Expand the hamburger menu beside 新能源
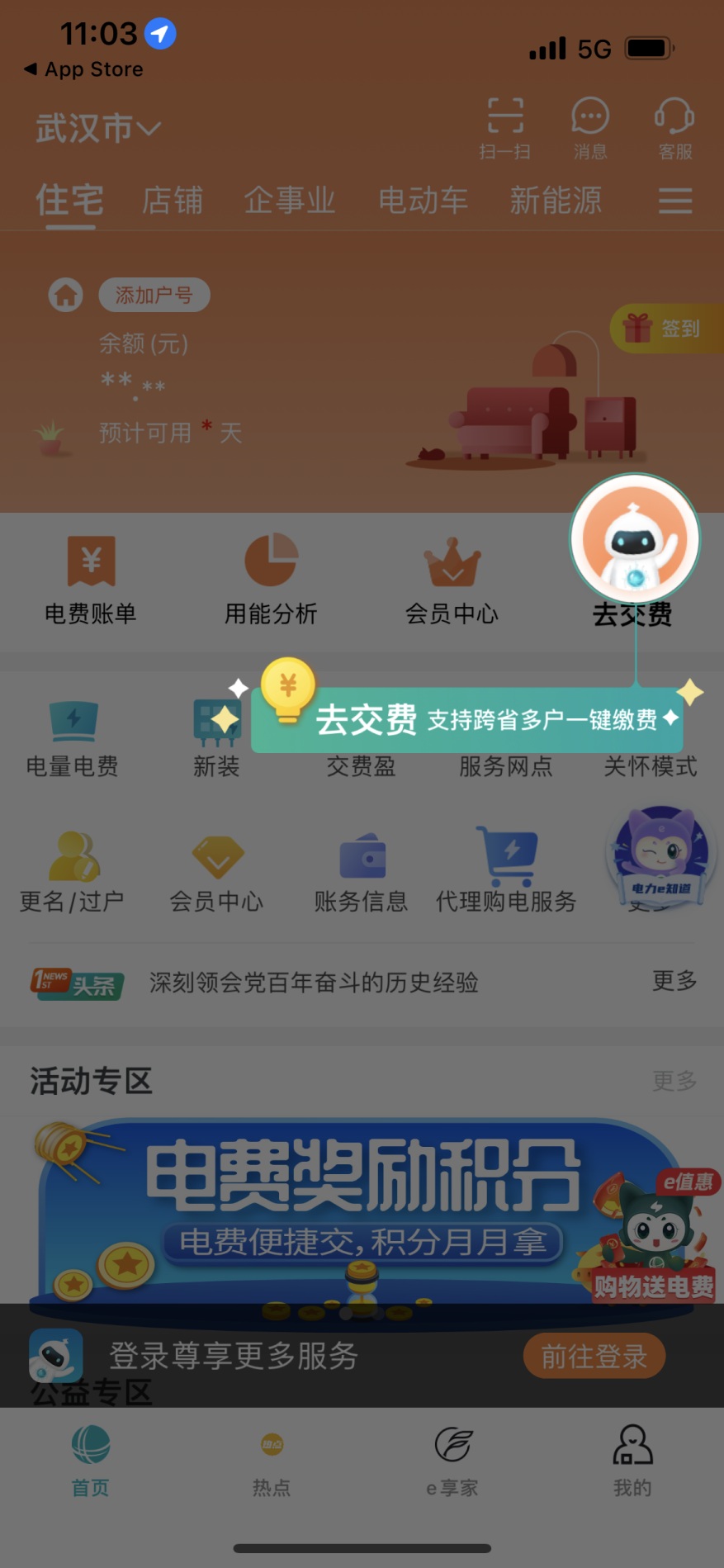 click(x=674, y=201)
